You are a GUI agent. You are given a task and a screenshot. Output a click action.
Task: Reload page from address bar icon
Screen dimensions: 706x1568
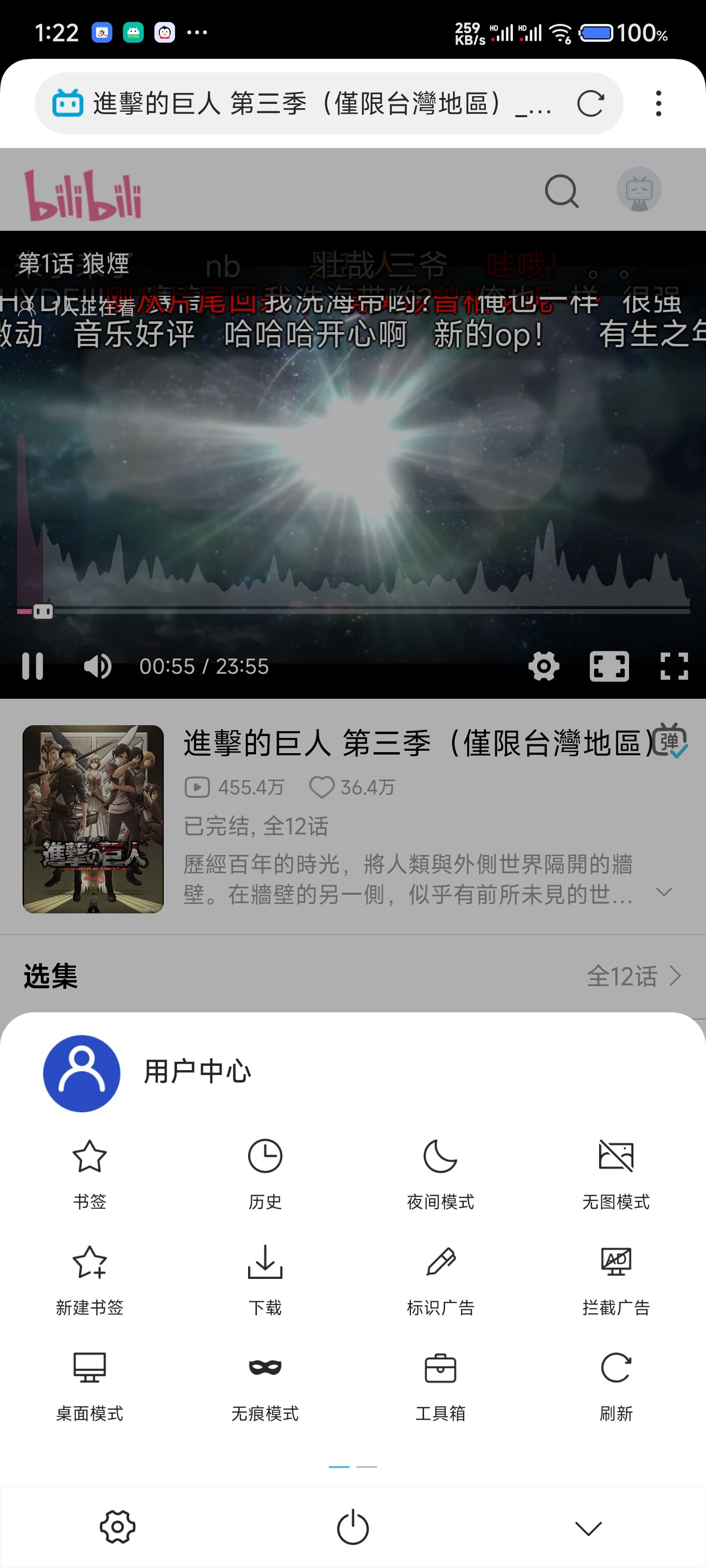590,103
